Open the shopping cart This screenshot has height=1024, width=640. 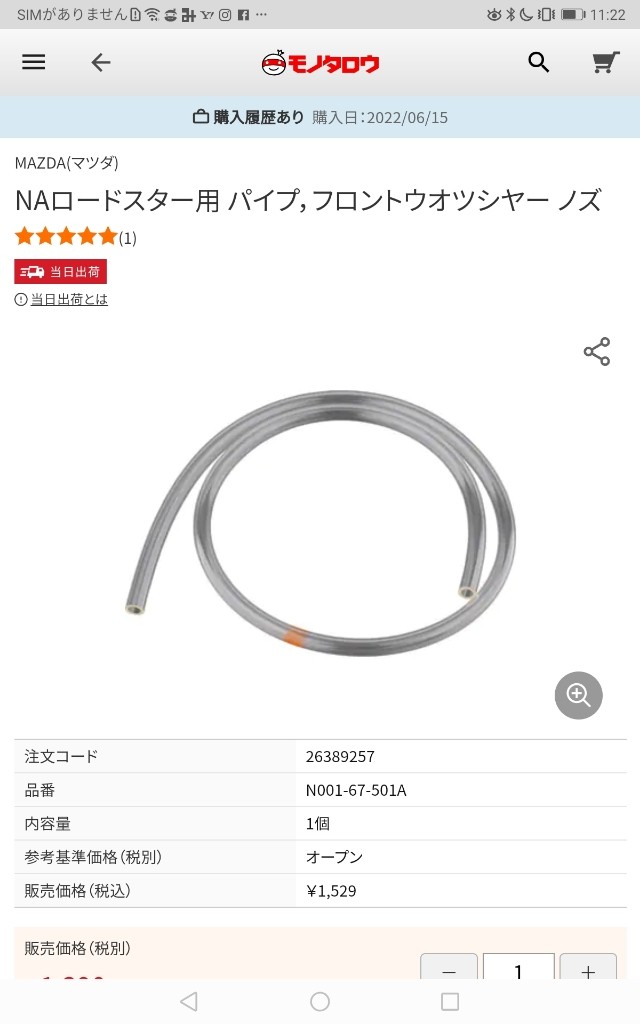[605, 62]
